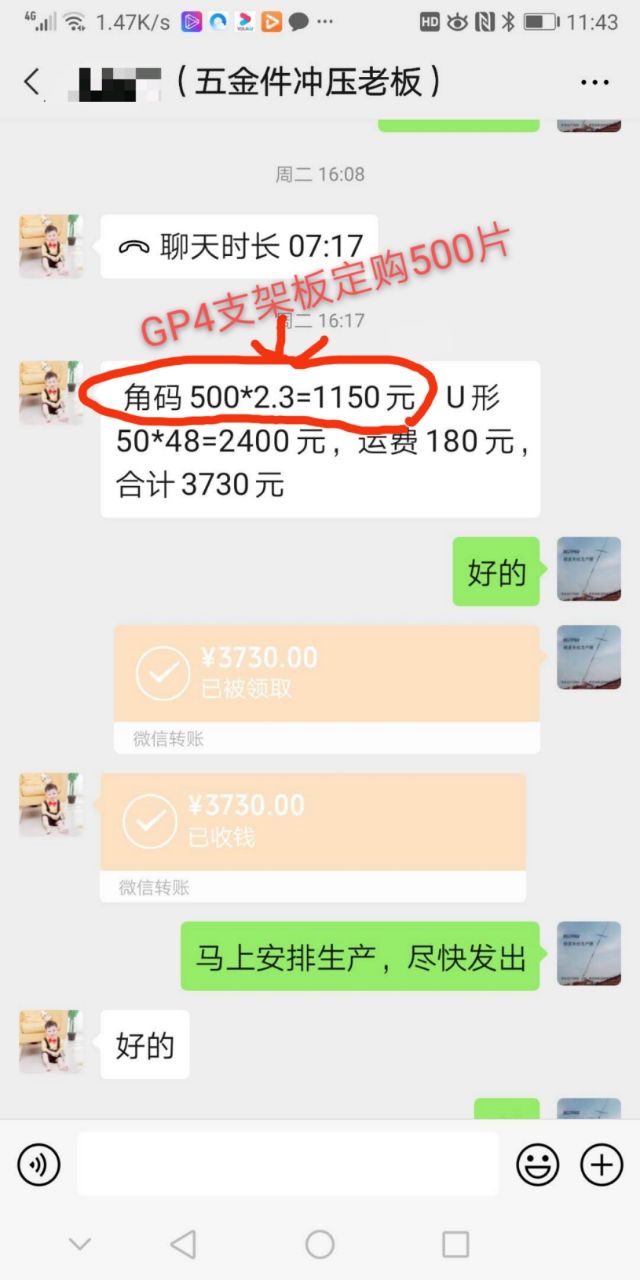Open the plus attachments menu
Viewport: 640px width, 1280px height.
point(601,1165)
